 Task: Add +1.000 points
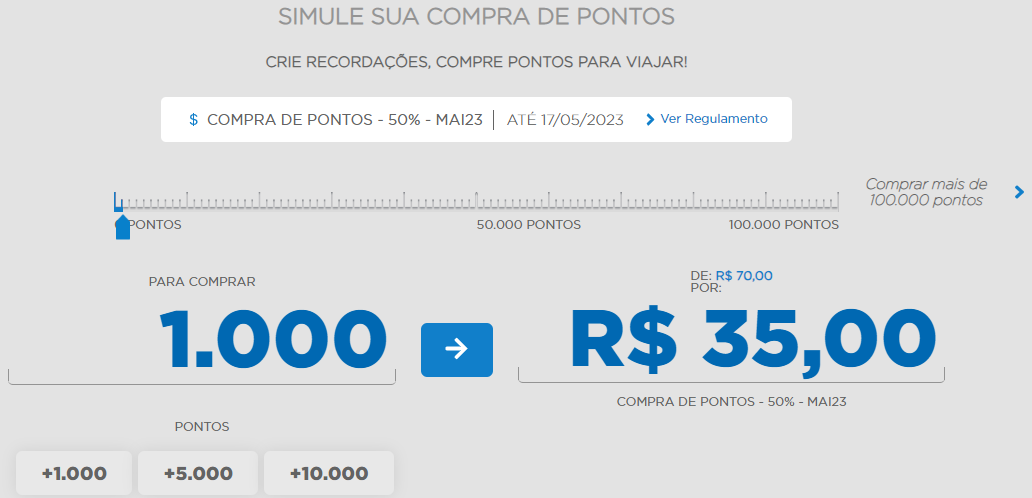(74, 473)
